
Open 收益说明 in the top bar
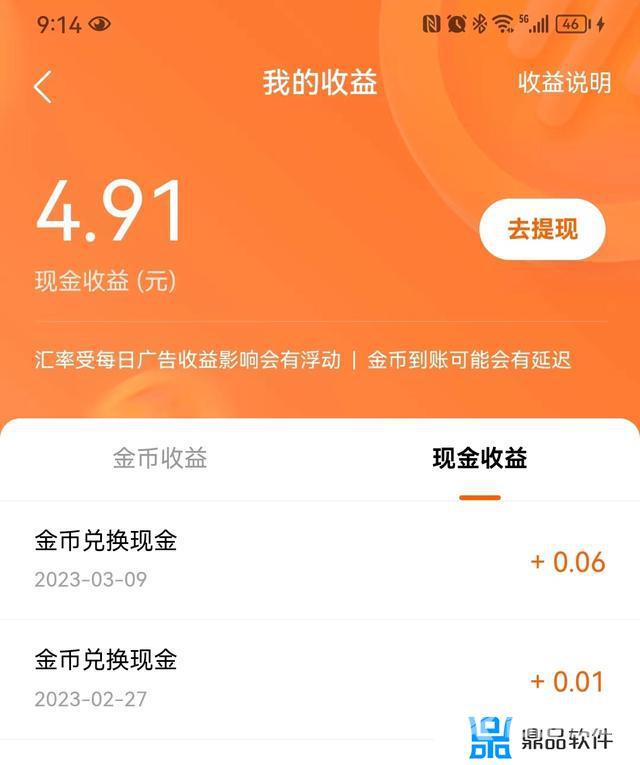point(564,83)
